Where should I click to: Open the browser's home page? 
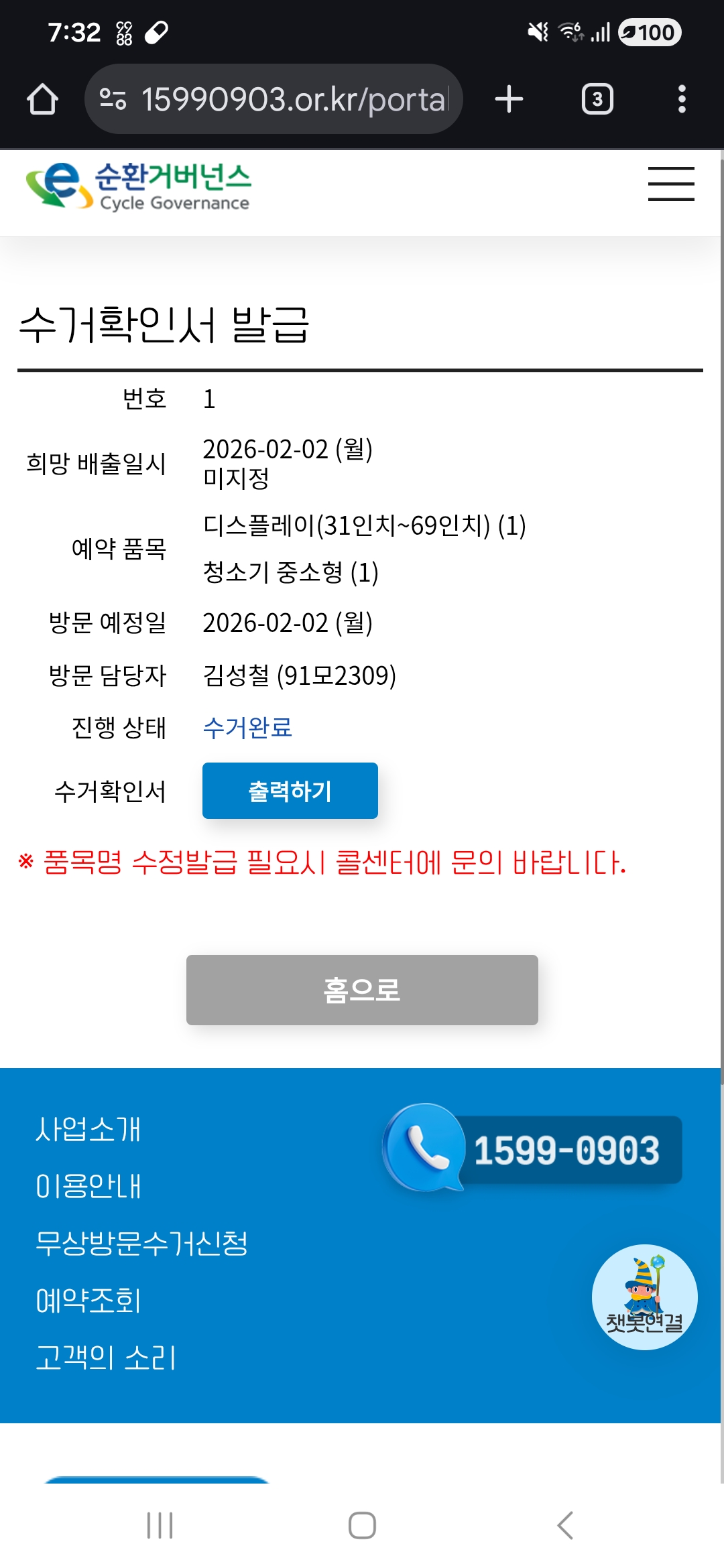pyautogui.click(x=42, y=99)
